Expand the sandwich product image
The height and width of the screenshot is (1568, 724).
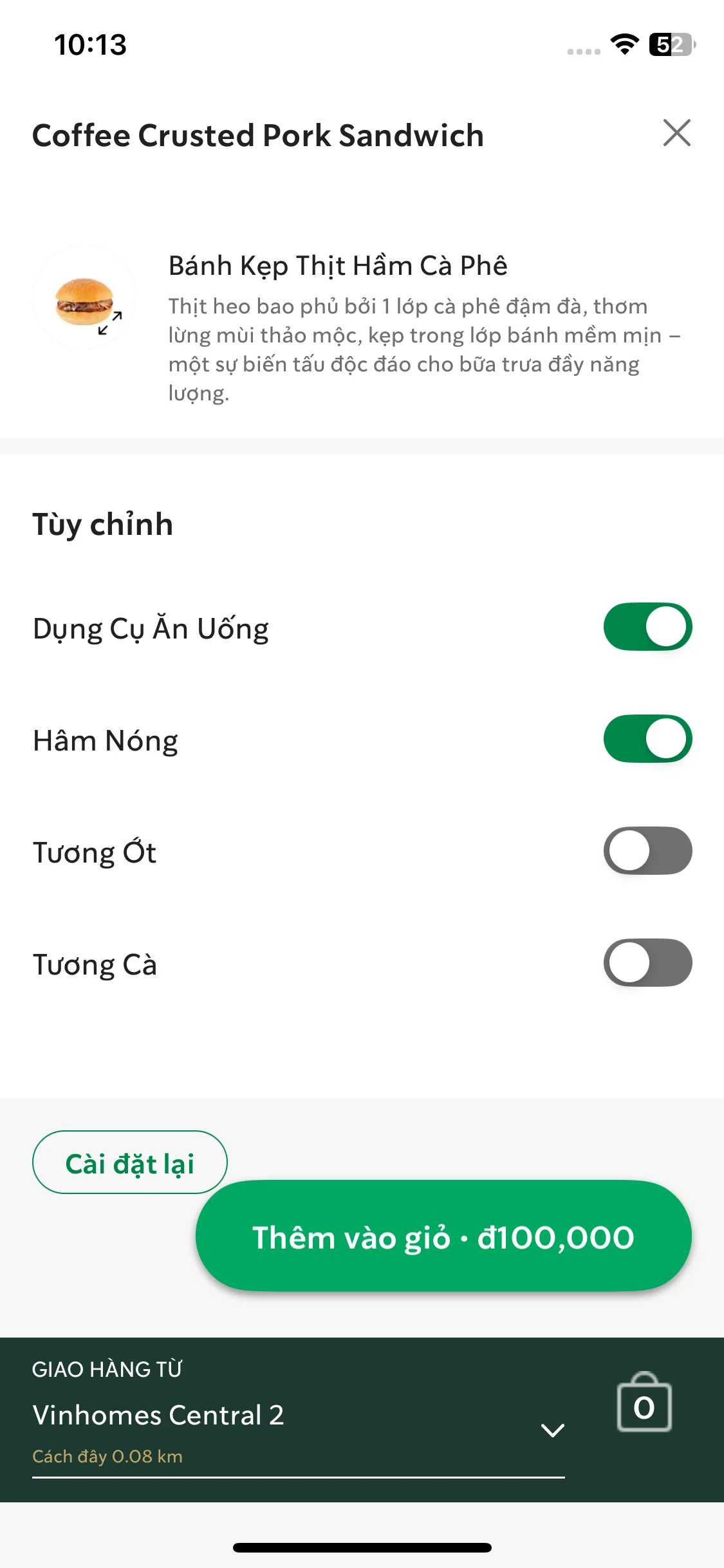click(x=84, y=297)
